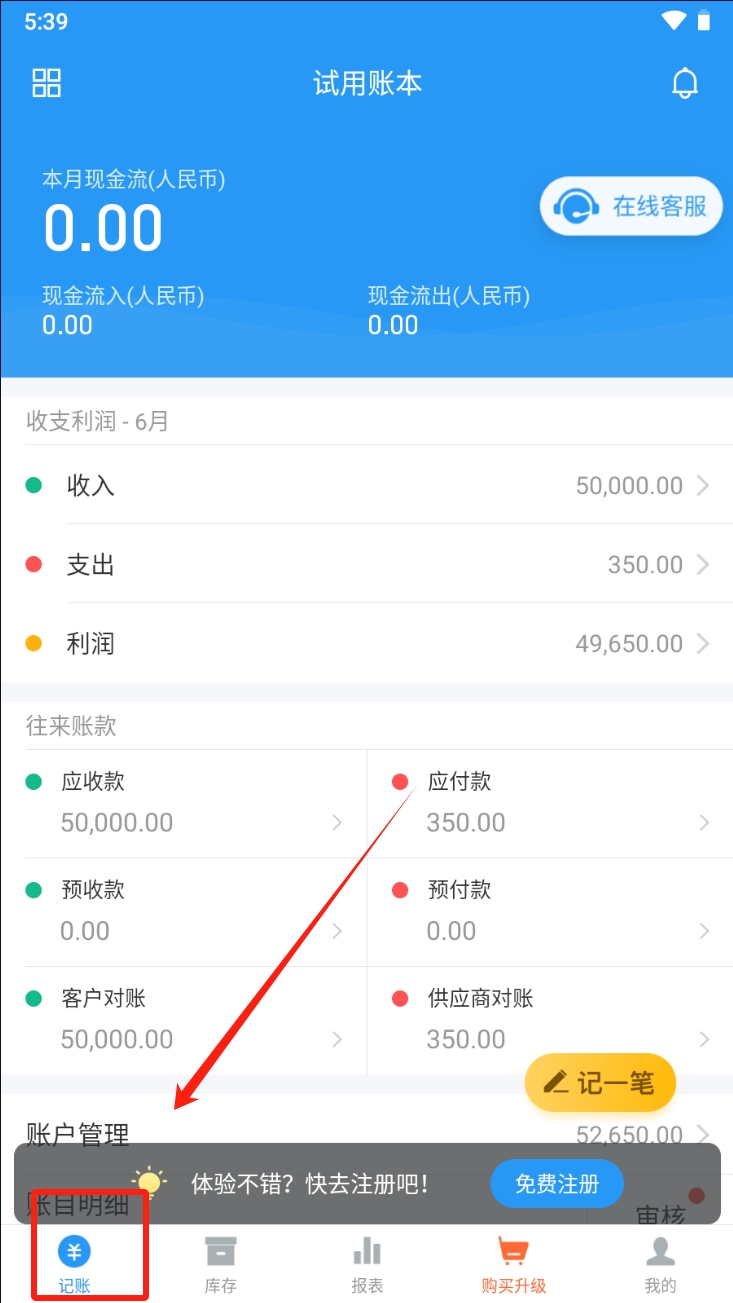Open 应付款 payables
This screenshot has height=1303, width=733.
550,803
